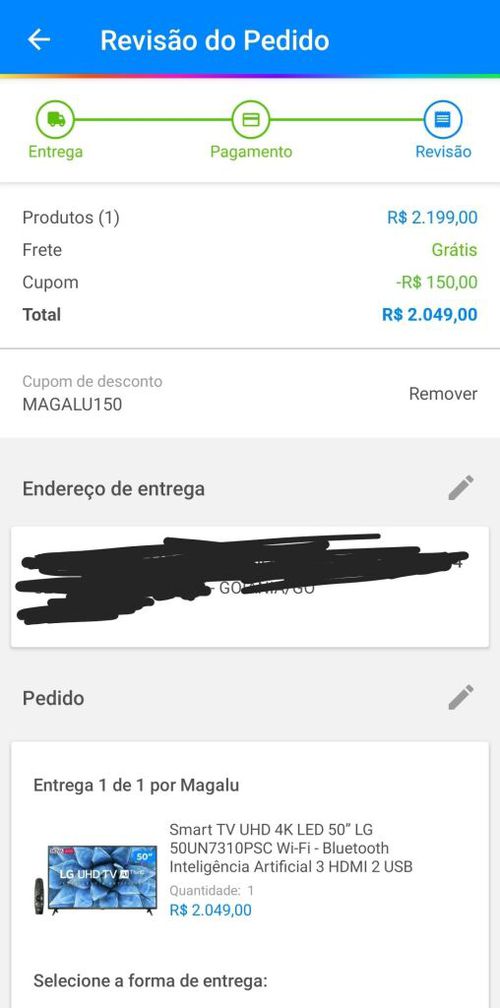Edit the Endereço de entrega
The image size is (500, 1008).
tap(461, 488)
